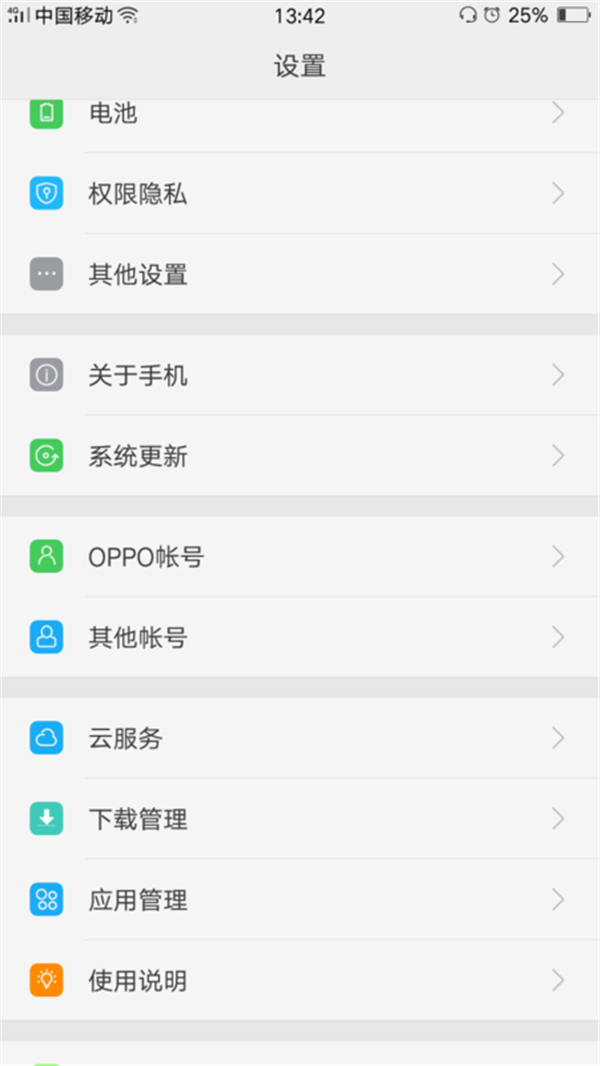The width and height of the screenshot is (600, 1066).
Task: View 关于手机 information
Action: [x=300, y=375]
